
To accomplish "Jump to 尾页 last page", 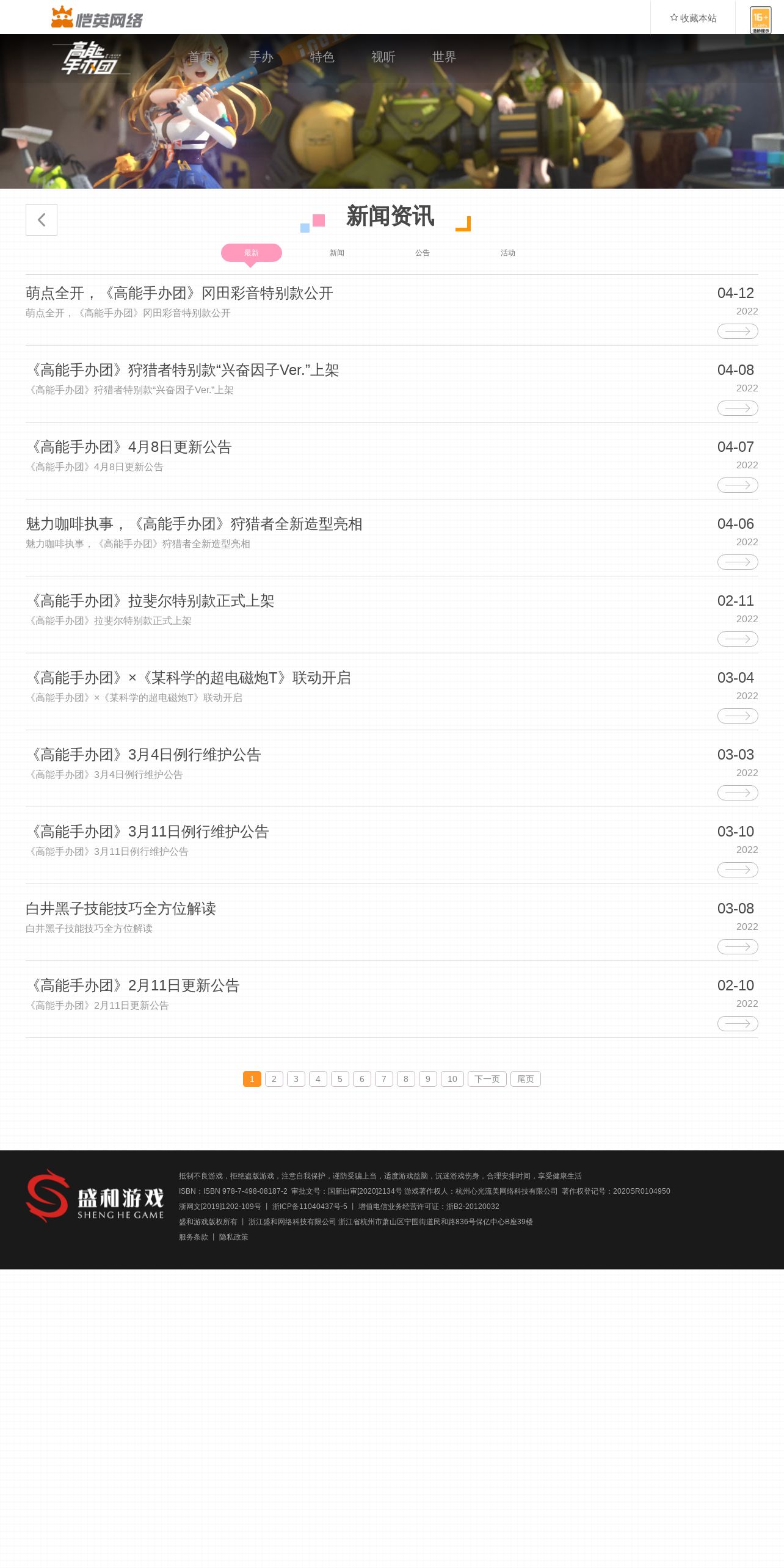I will (525, 1079).
